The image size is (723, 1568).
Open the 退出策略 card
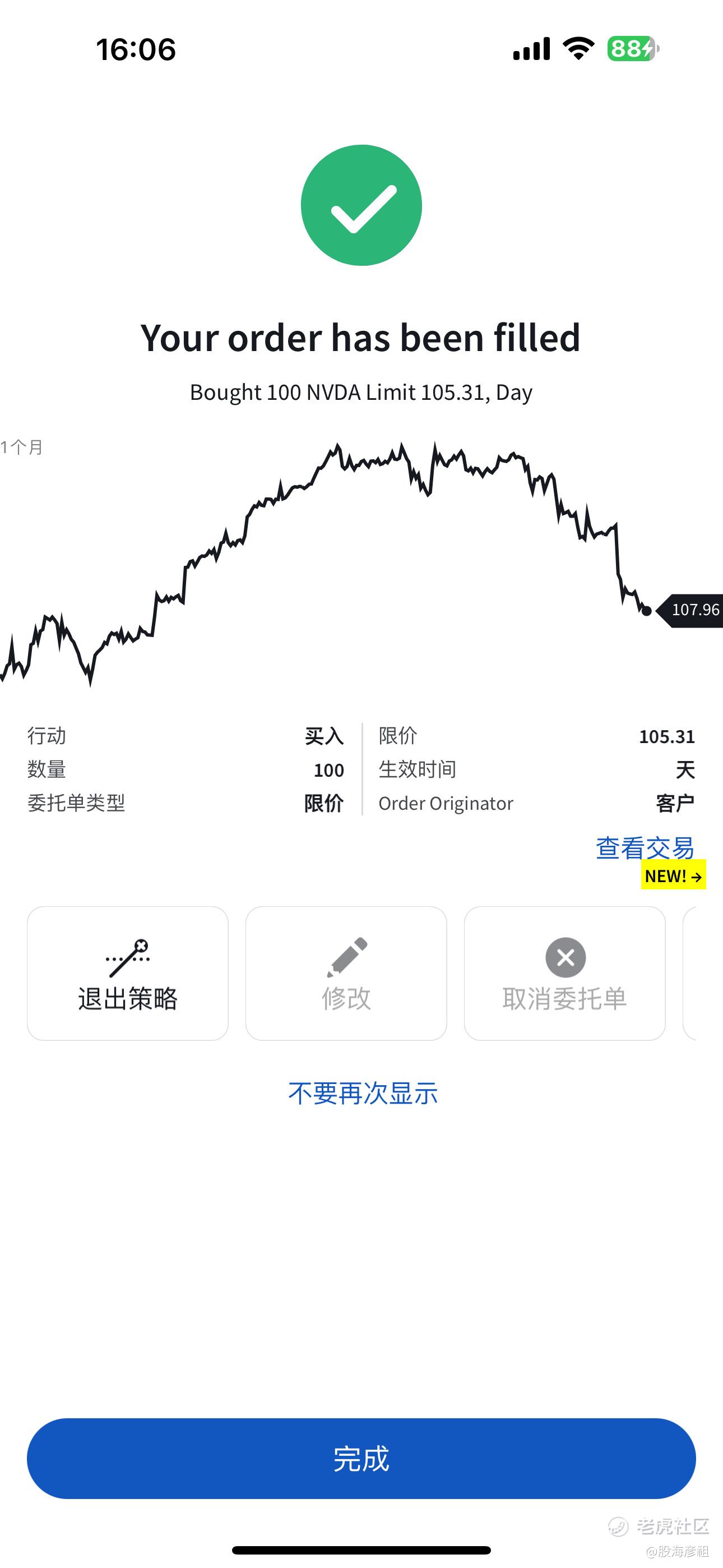pyautogui.click(x=128, y=972)
